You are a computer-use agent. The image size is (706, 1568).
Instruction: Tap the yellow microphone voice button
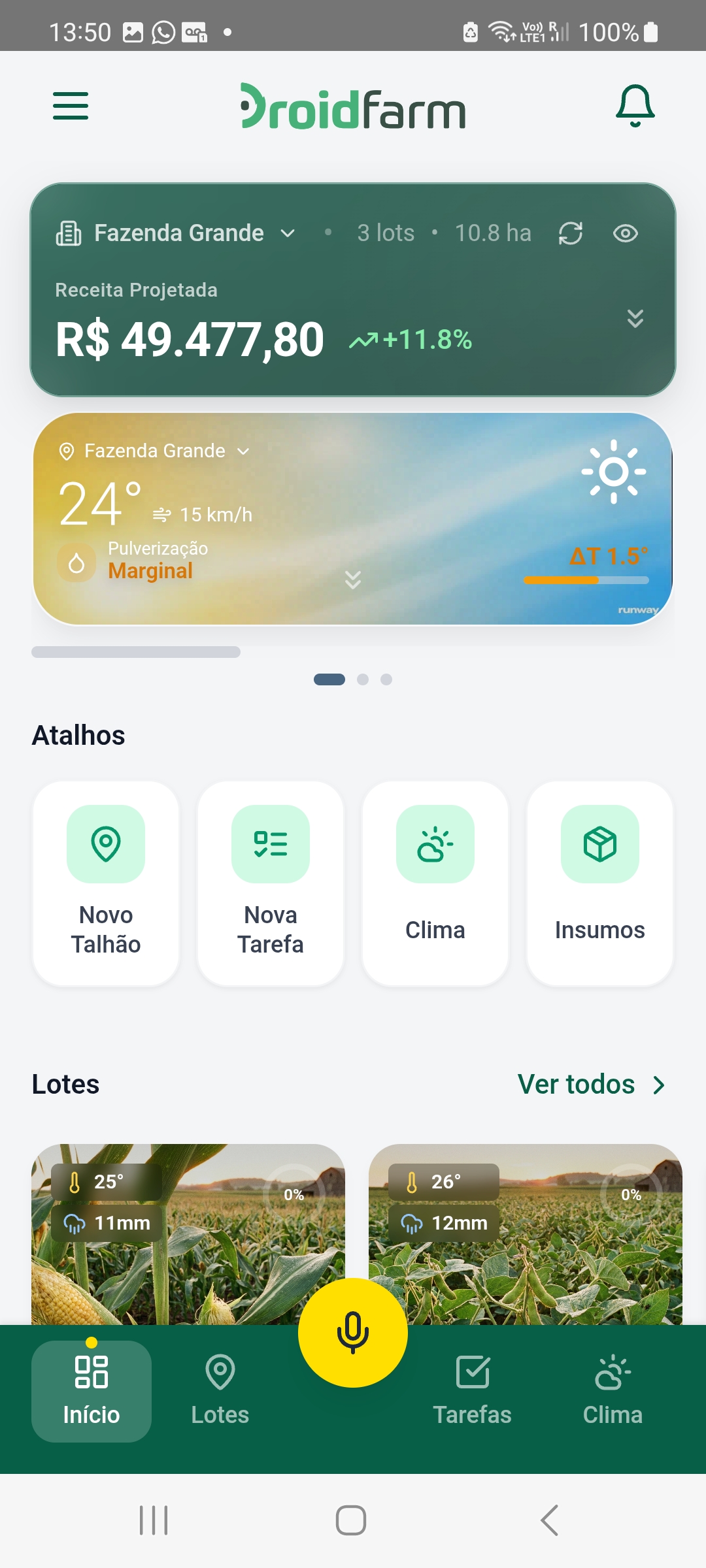click(352, 1331)
